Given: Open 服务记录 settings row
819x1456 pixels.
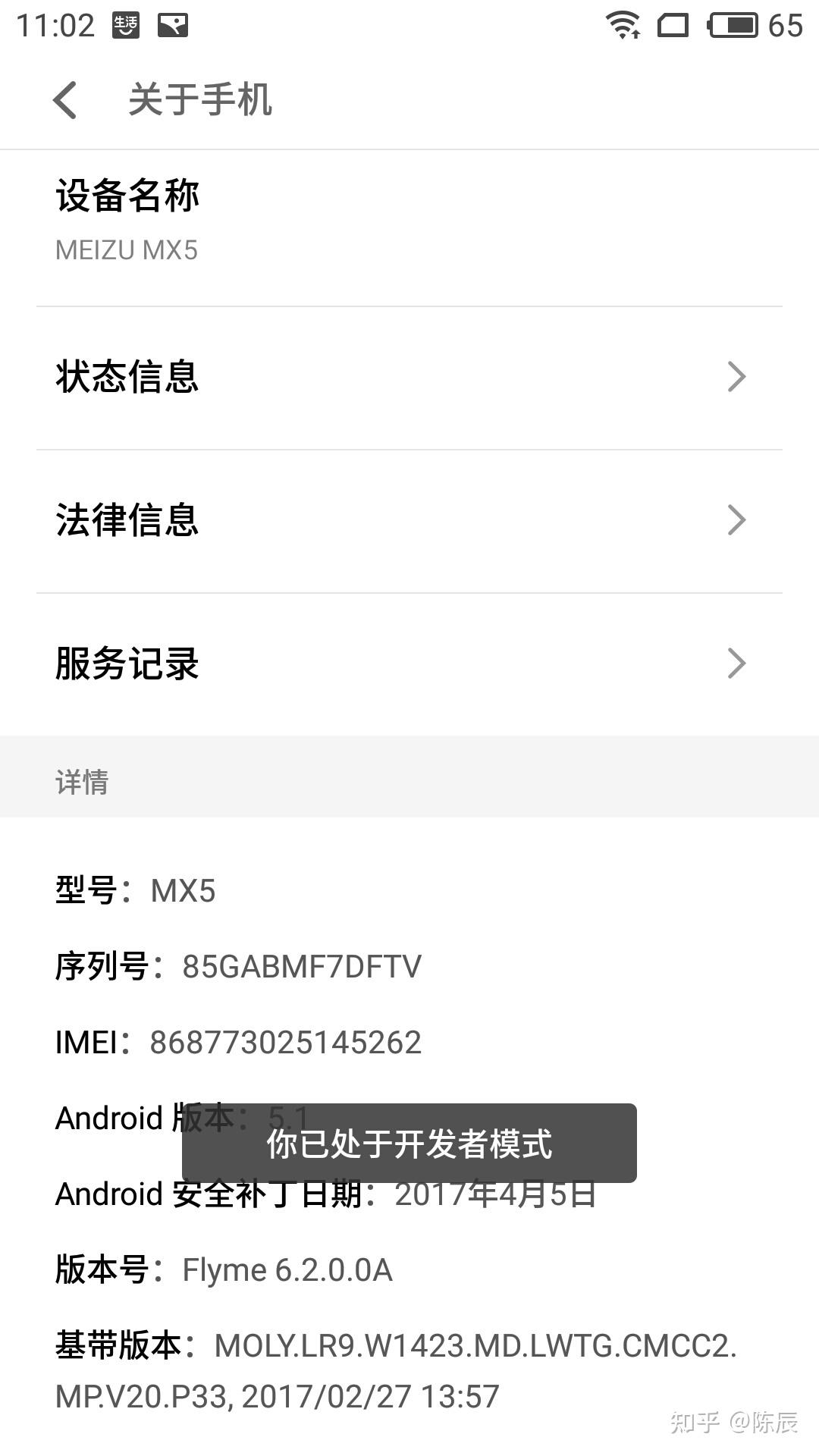Looking at the screenshot, I should pos(409,664).
